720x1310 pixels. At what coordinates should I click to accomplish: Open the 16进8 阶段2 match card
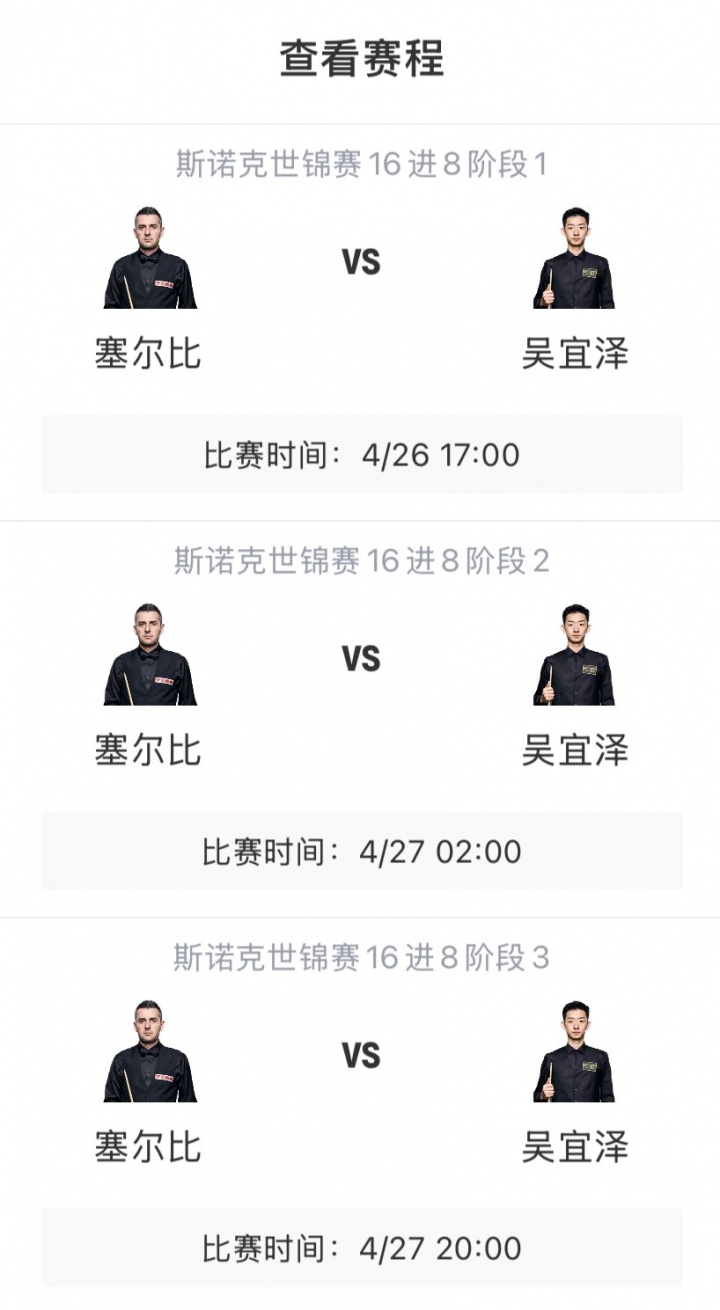(360, 717)
